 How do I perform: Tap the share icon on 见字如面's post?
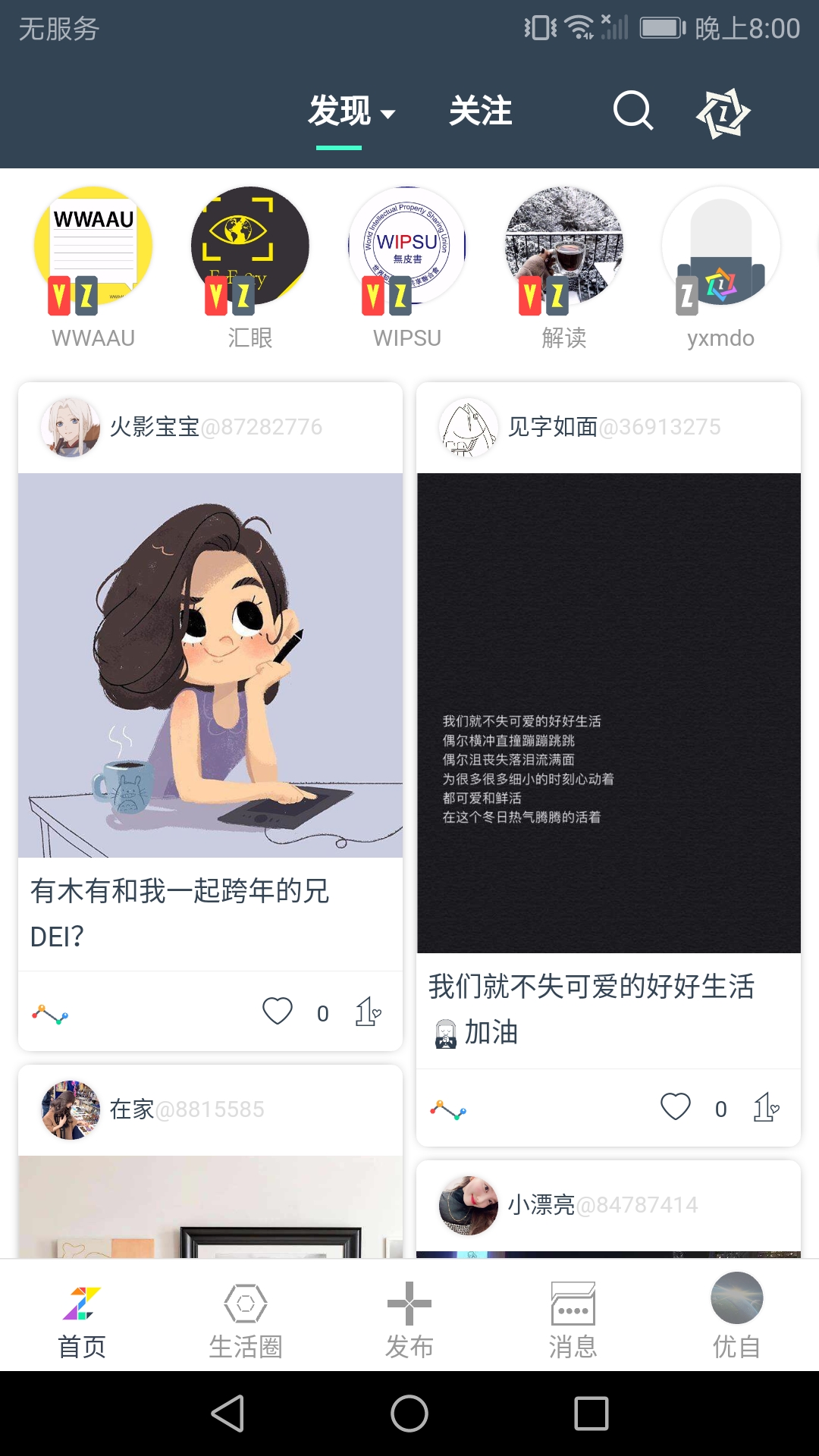(766, 1108)
